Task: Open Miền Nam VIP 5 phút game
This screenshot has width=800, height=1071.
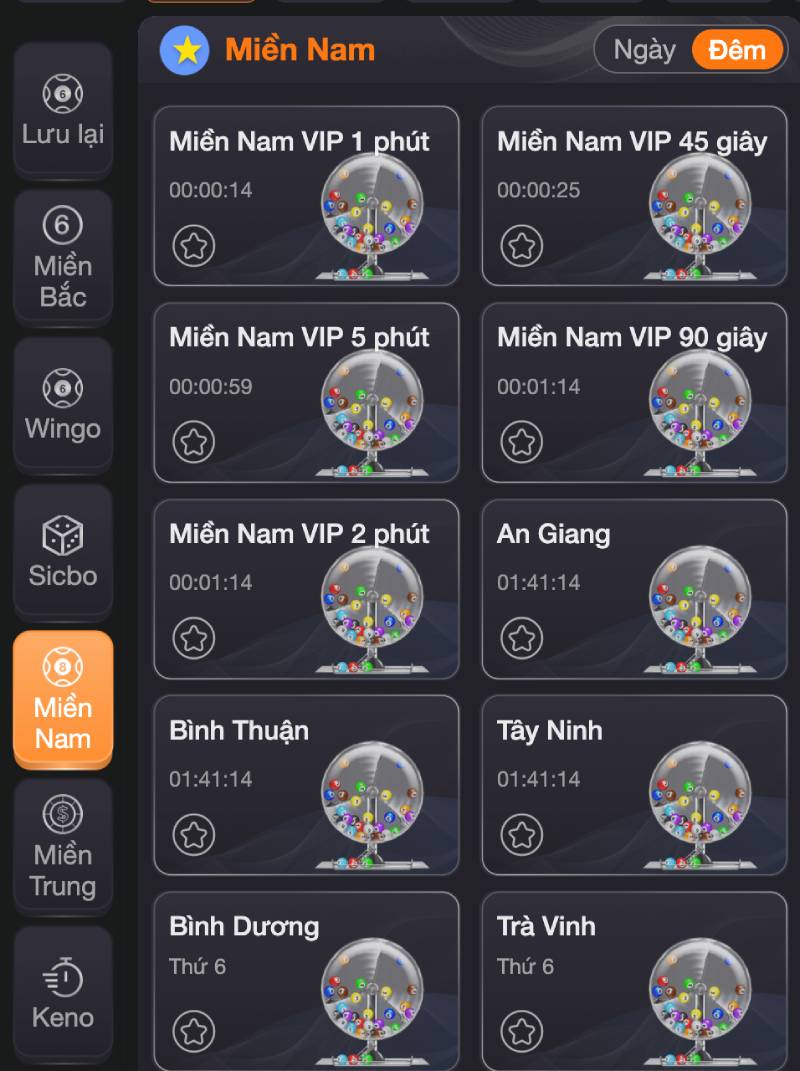Action: click(306, 392)
